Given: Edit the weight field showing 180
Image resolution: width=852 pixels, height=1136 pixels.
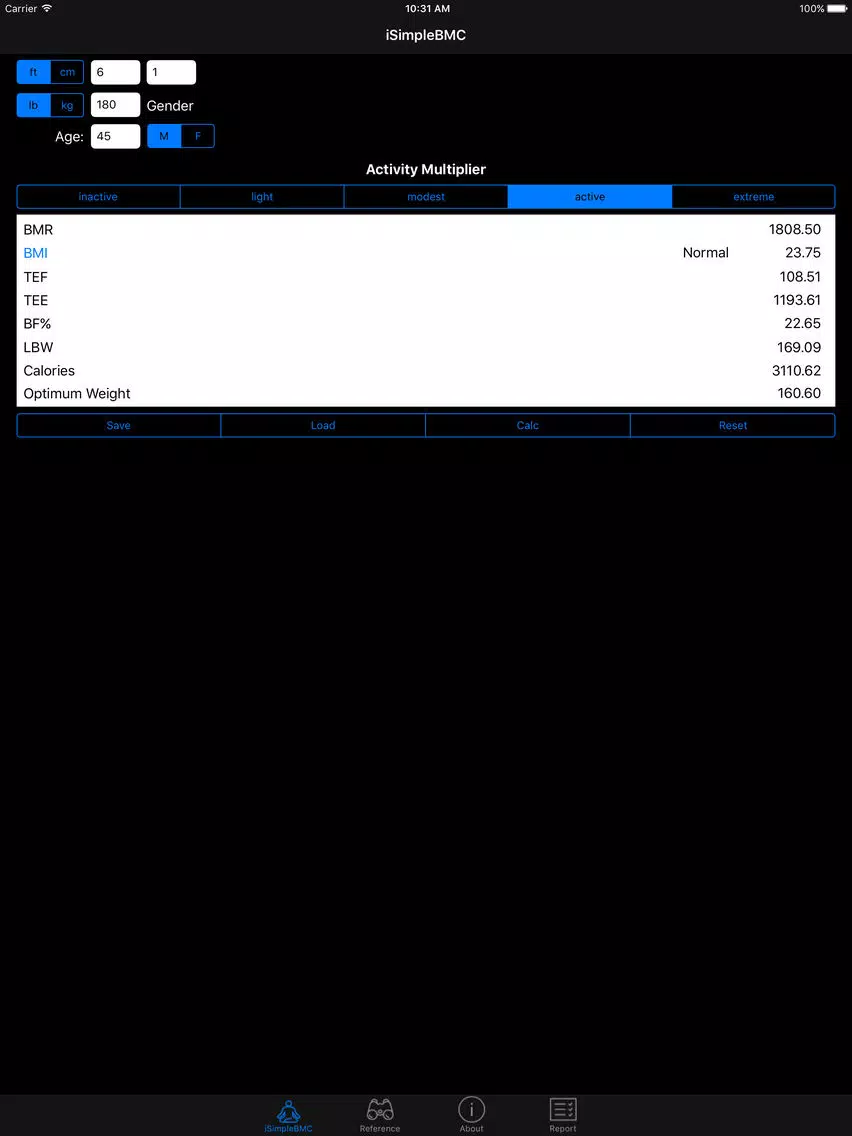Looking at the screenshot, I should click(x=115, y=105).
